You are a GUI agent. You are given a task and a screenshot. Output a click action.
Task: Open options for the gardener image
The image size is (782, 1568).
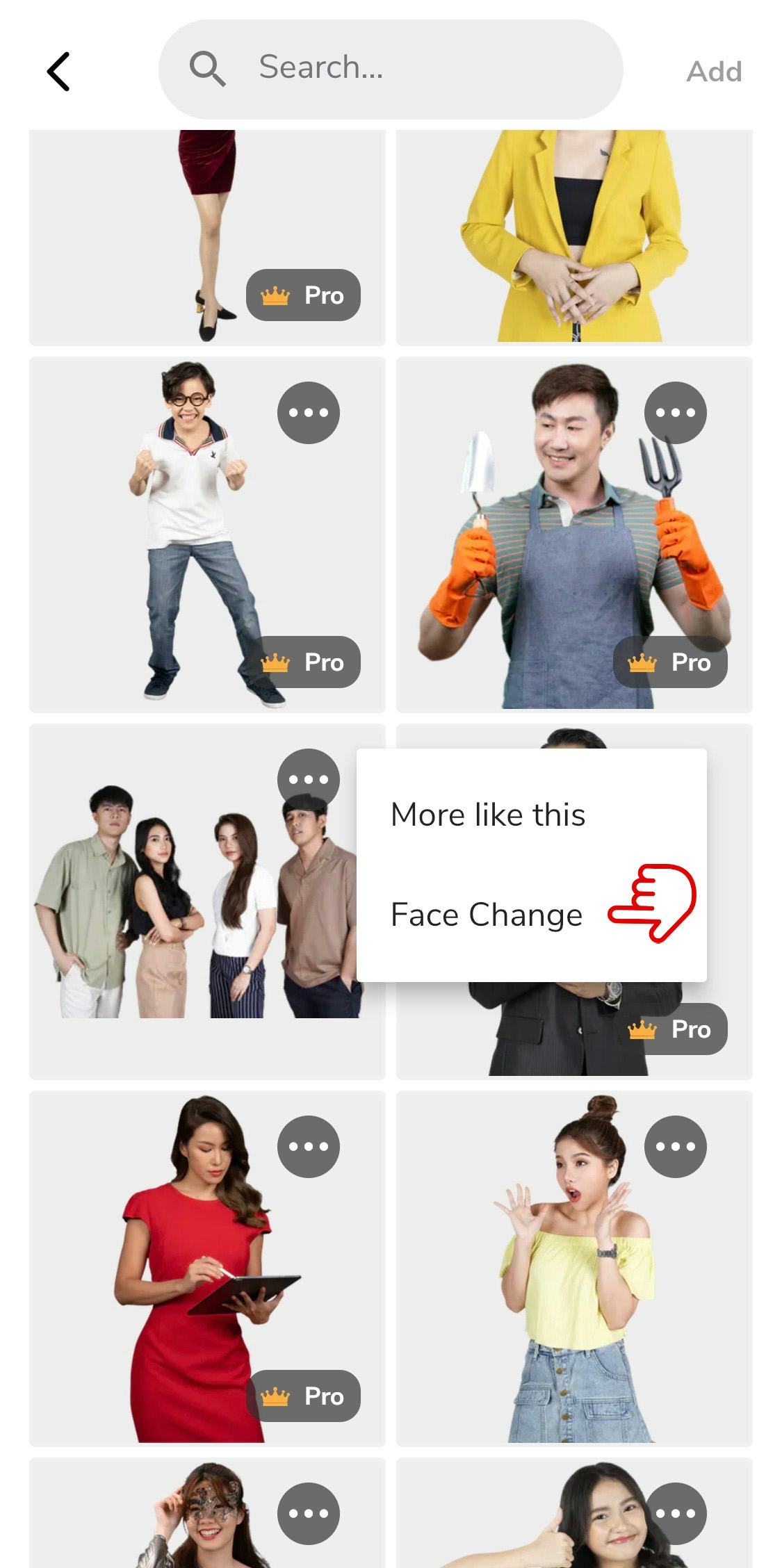pyautogui.click(x=675, y=413)
